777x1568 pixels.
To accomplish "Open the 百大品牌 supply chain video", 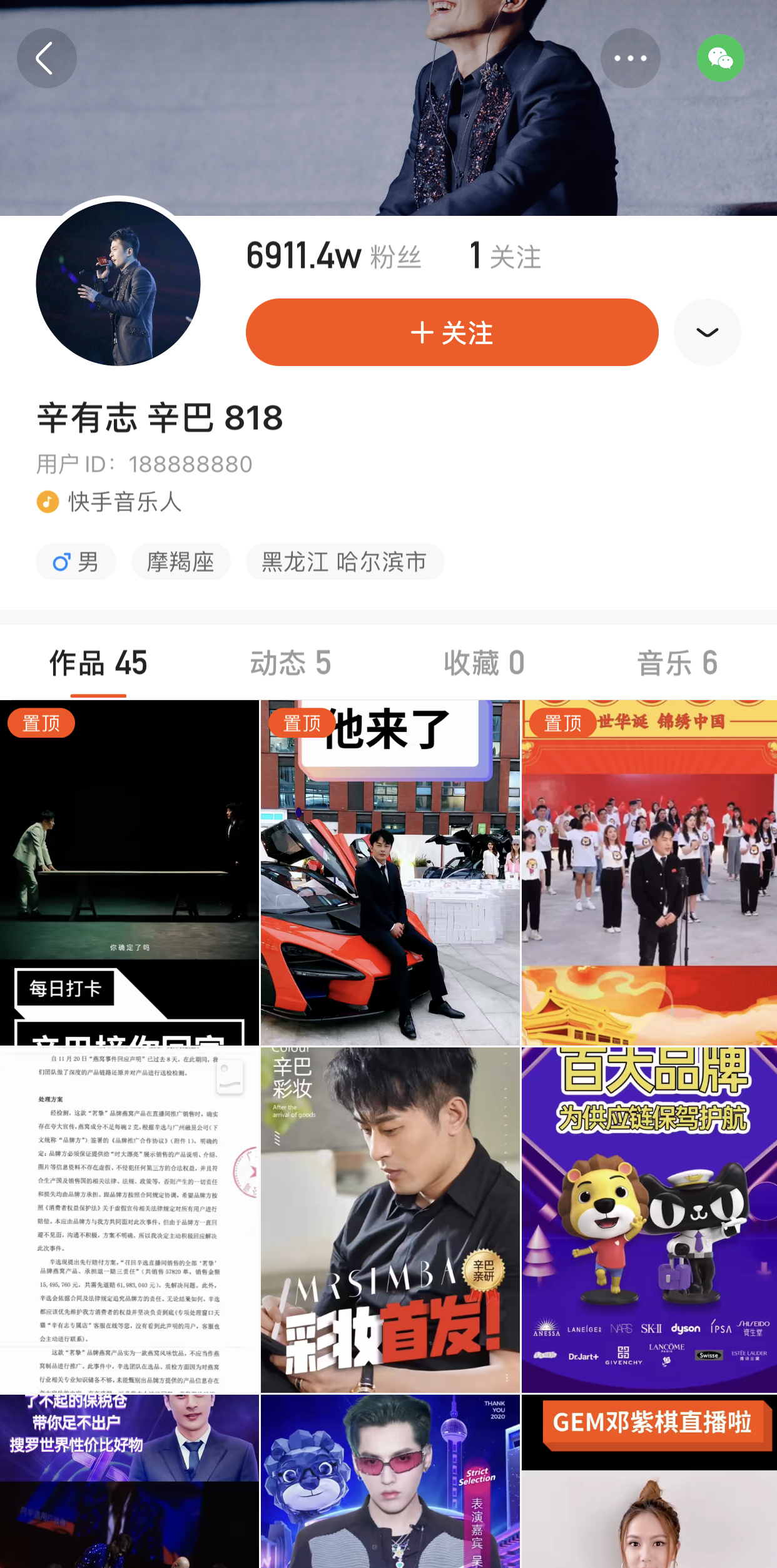I will tap(649, 1219).
